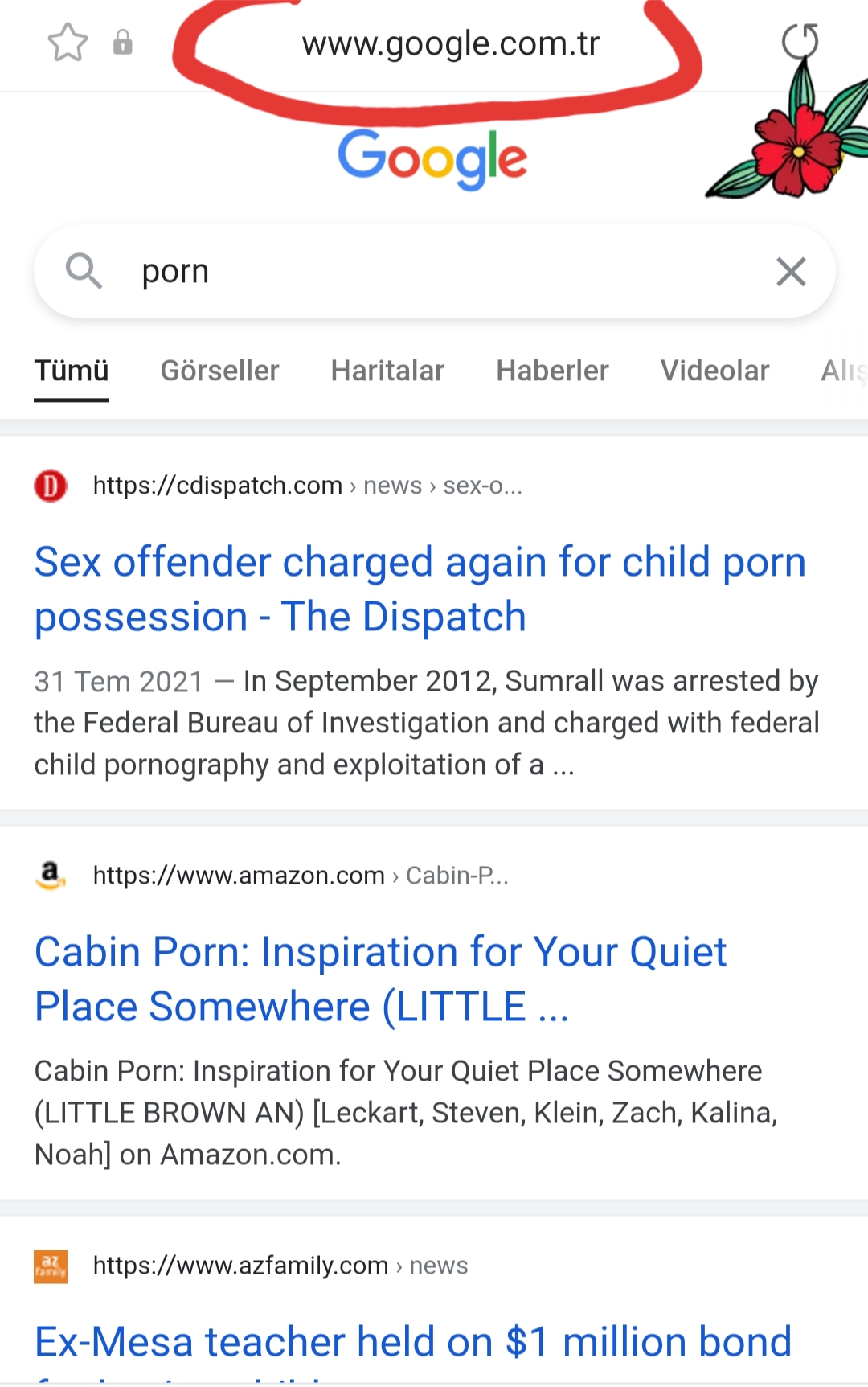Run the search with the magnifier icon
This screenshot has width=868, height=1387.
click(84, 271)
